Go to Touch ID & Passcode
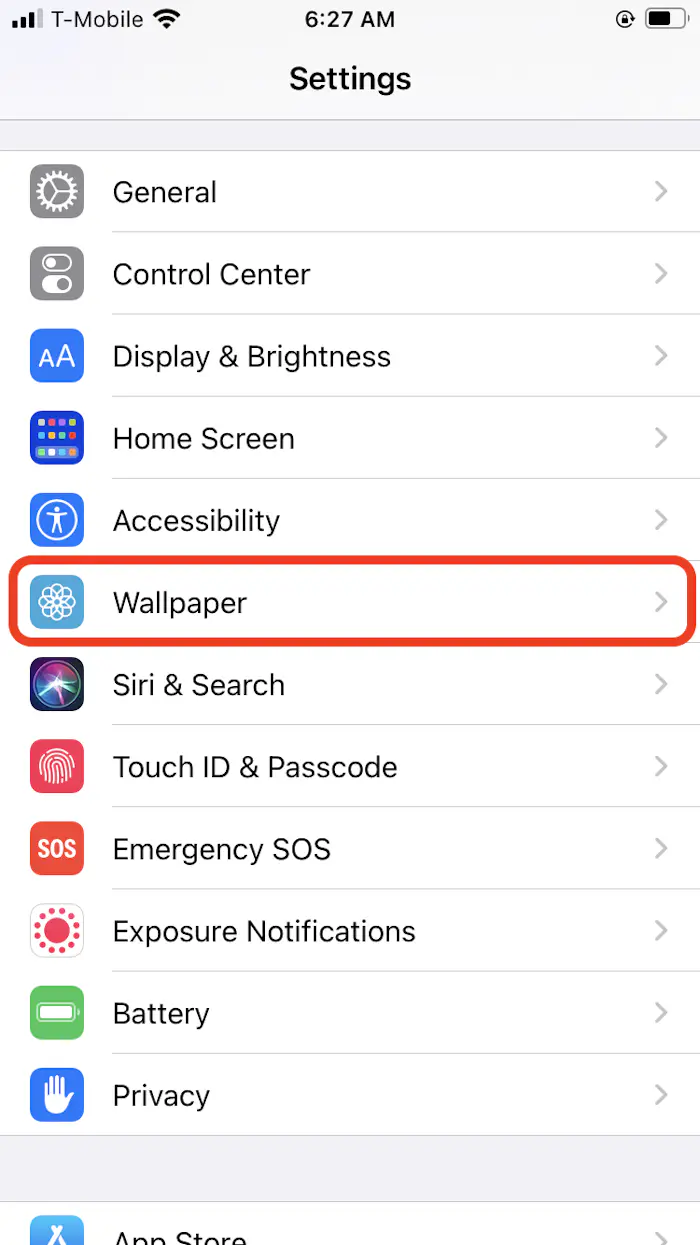The height and width of the screenshot is (1245, 700). pyautogui.click(x=350, y=767)
